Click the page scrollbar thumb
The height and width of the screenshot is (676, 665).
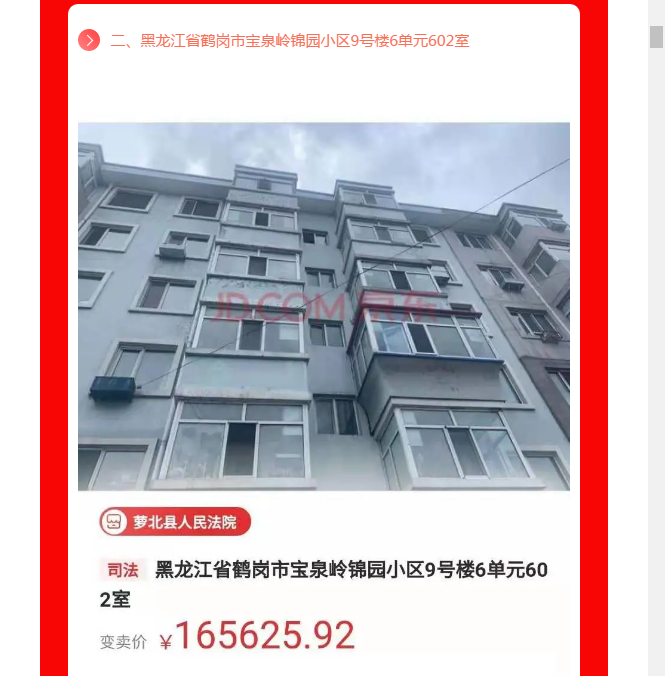click(656, 37)
